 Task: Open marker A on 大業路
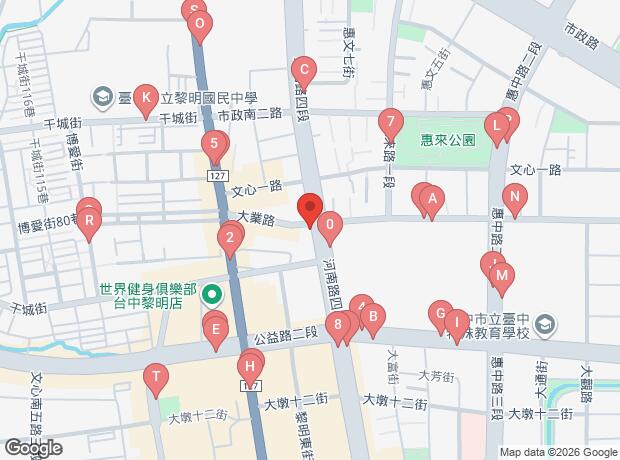coord(432,201)
